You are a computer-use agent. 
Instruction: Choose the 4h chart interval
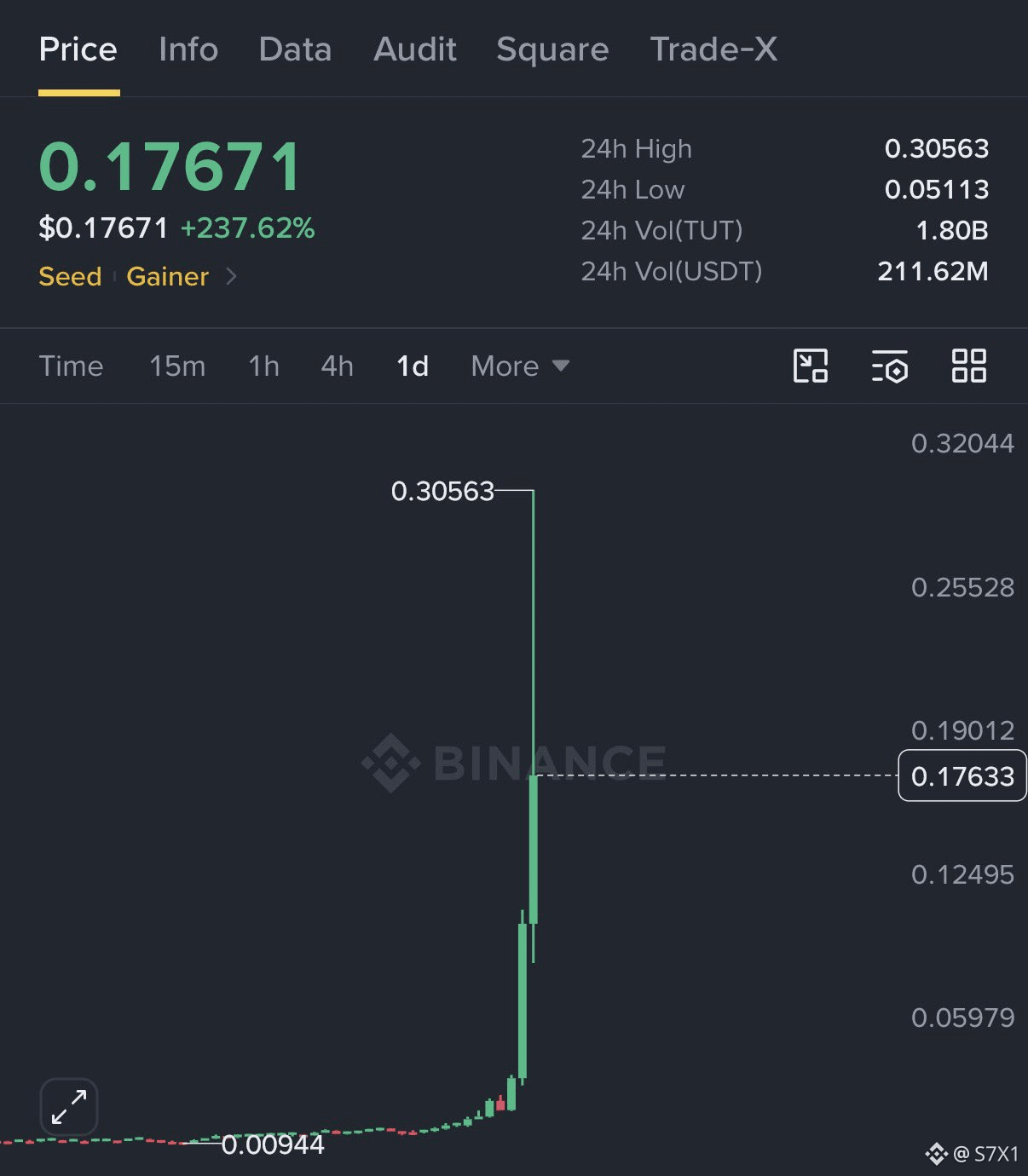pyautogui.click(x=337, y=366)
